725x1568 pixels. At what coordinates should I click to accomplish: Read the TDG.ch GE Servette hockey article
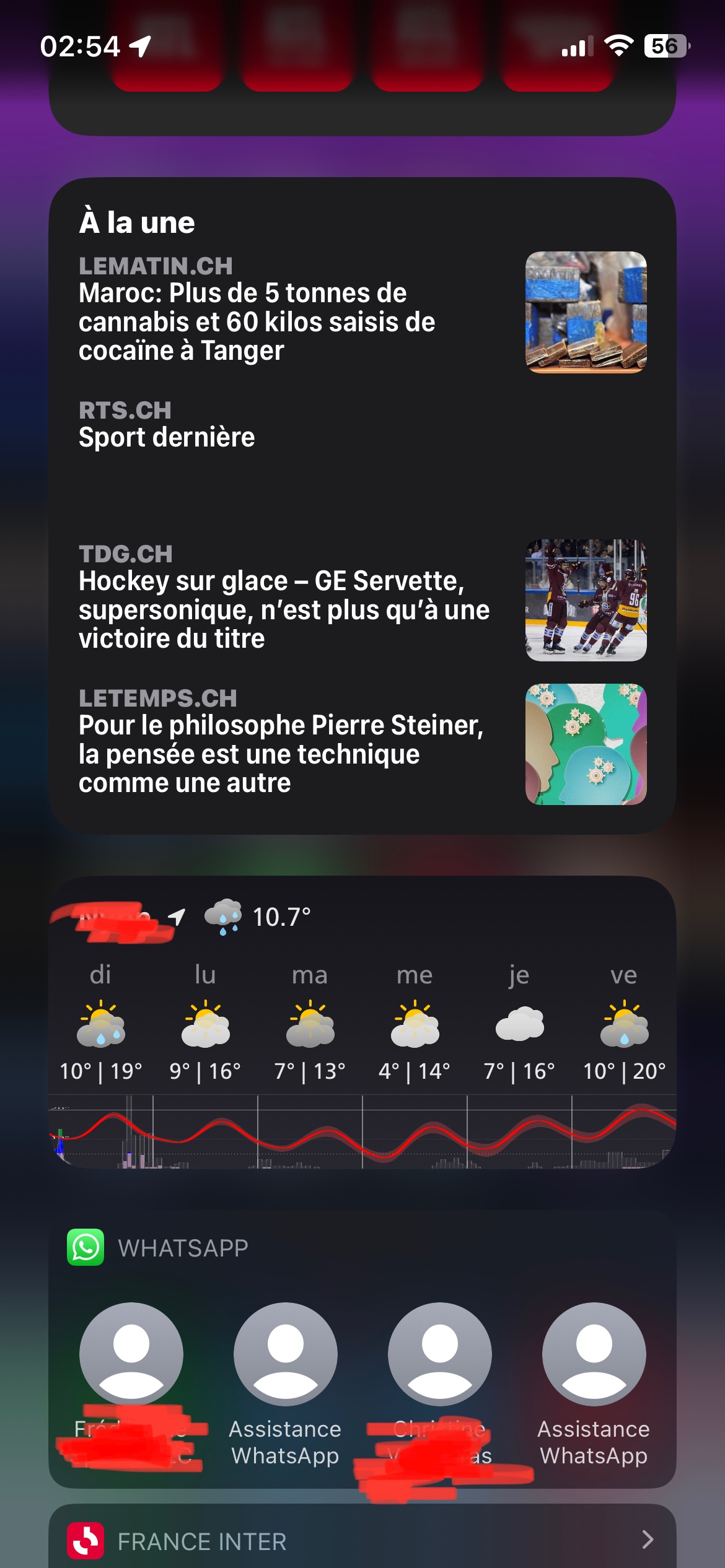click(x=284, y=610)
